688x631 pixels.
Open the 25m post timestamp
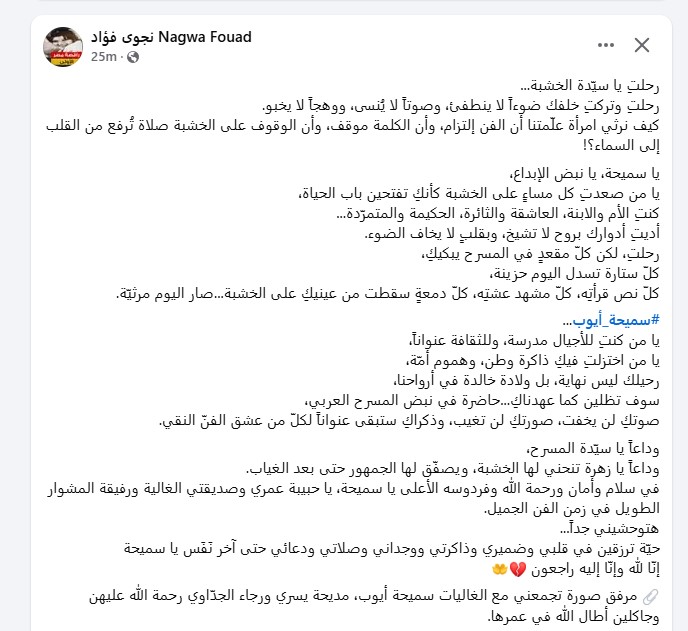coord(103,57)
